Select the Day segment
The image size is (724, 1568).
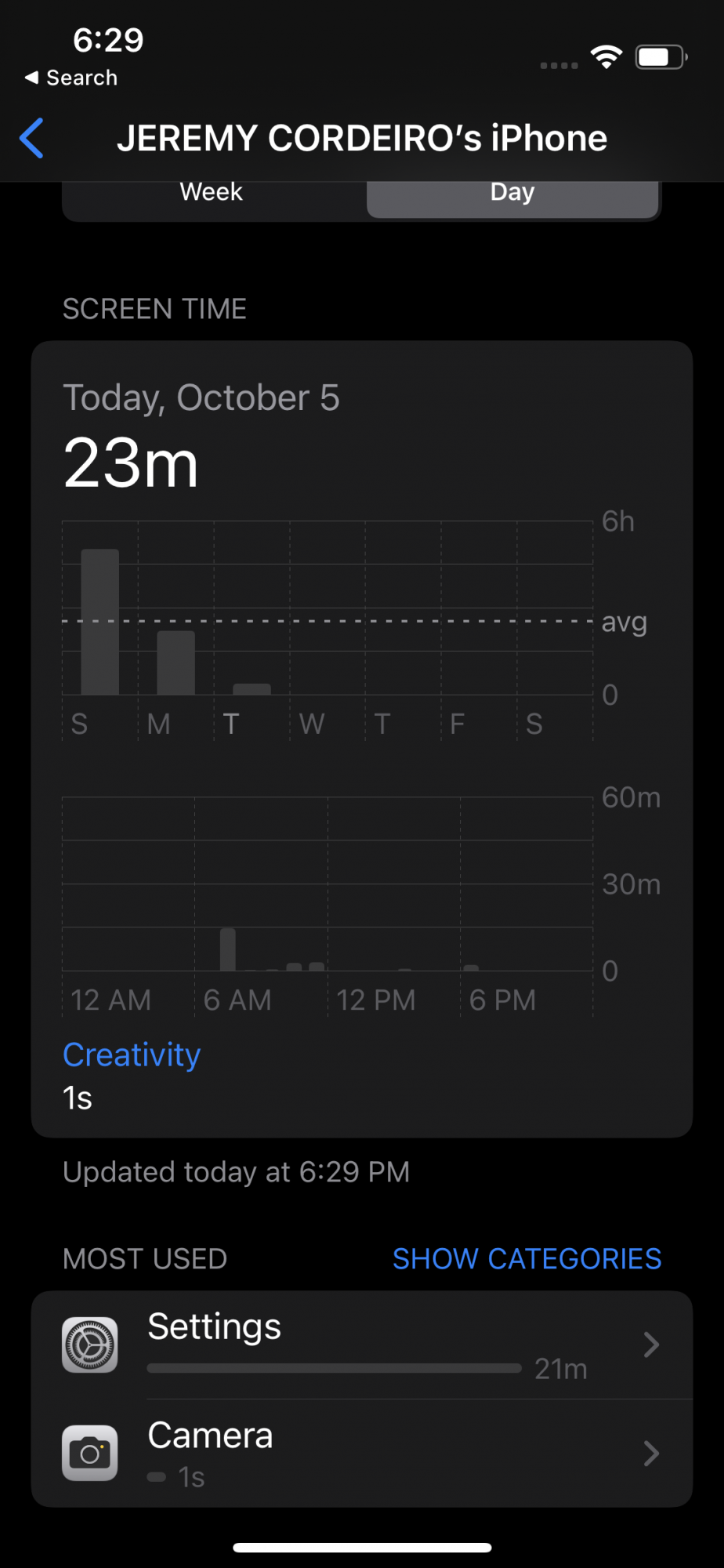point(512,194)
